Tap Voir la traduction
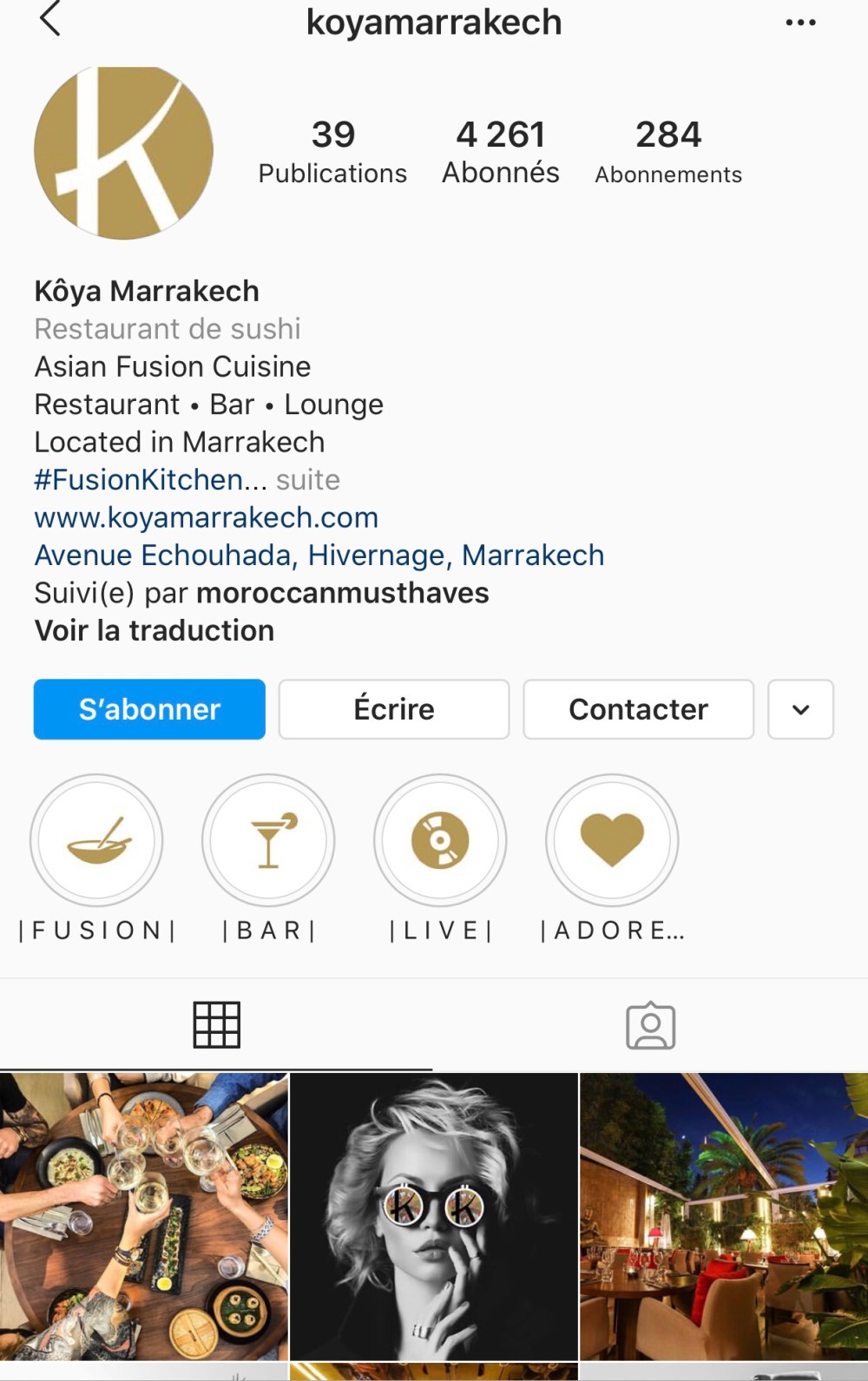 coord(154,630)
